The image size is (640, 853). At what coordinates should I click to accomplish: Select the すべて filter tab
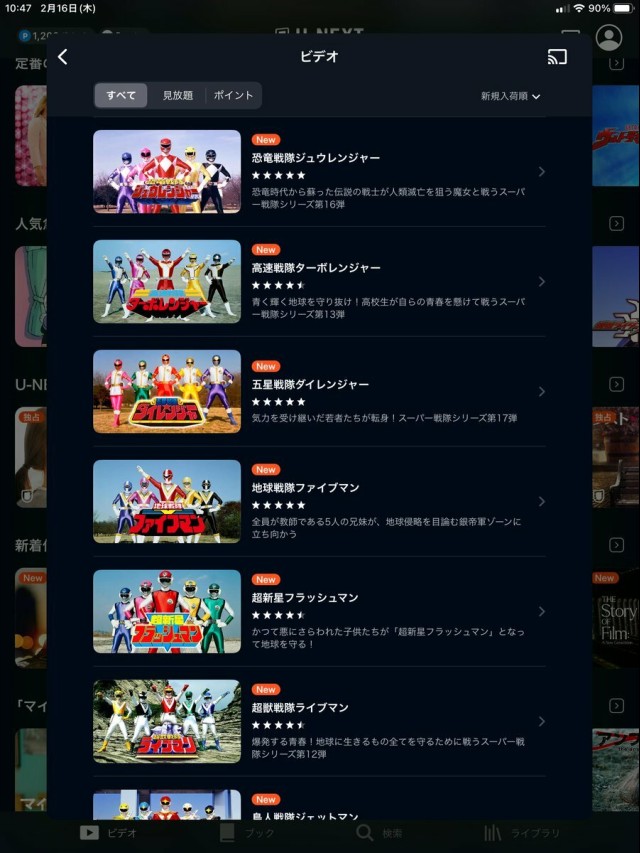coord(121,96)
